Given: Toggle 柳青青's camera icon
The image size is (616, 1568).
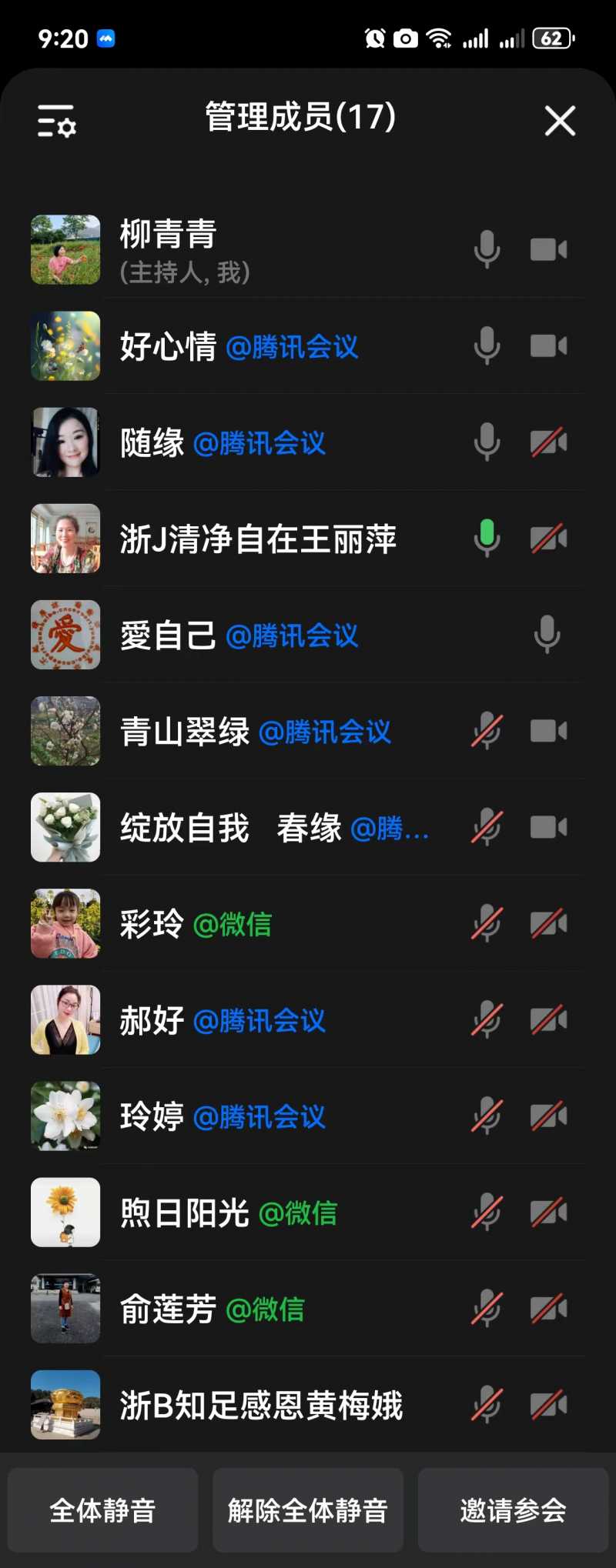Looking at the screenshot, I should (548, 250).
